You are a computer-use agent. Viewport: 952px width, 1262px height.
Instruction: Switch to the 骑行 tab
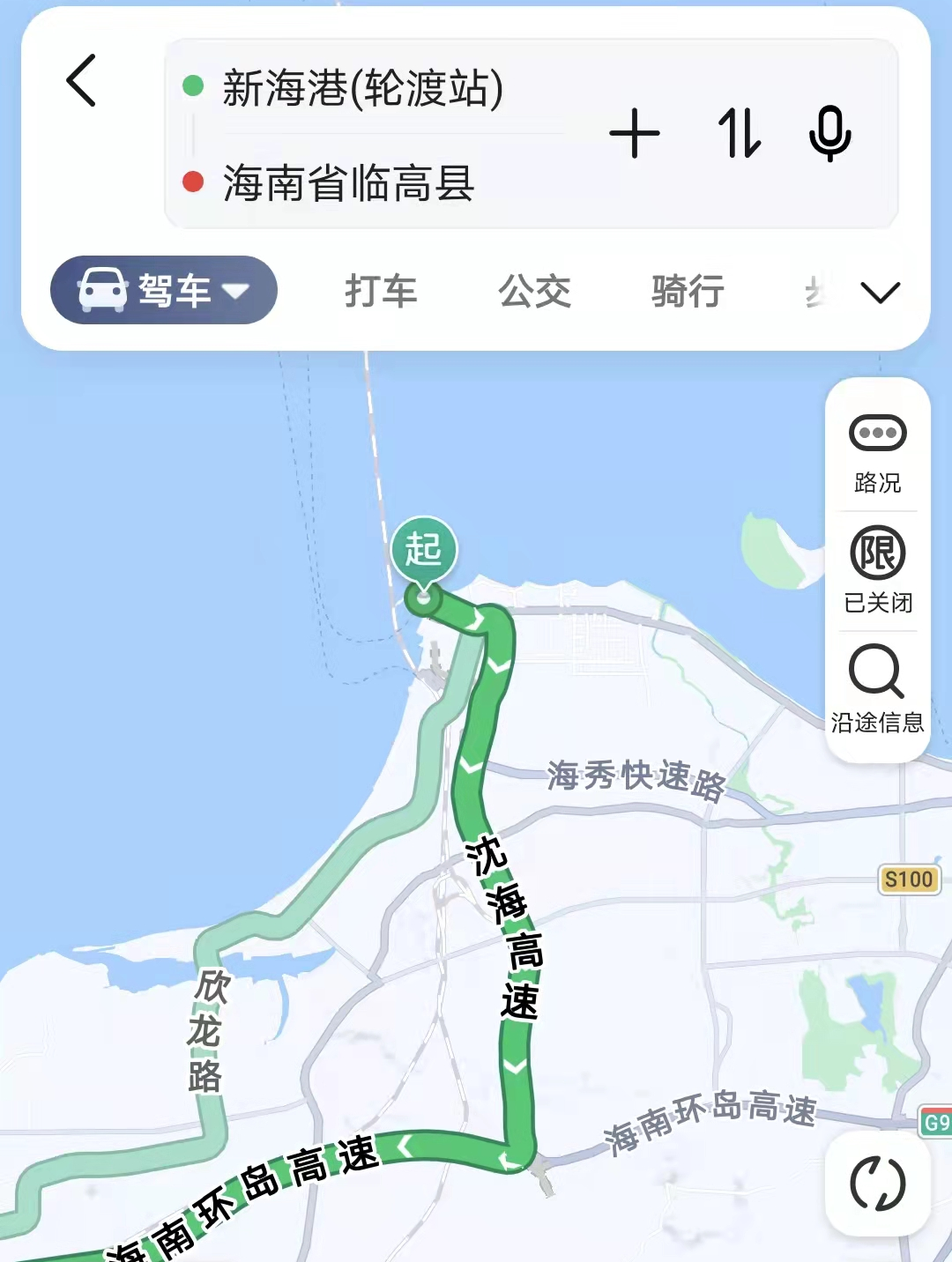688,292
